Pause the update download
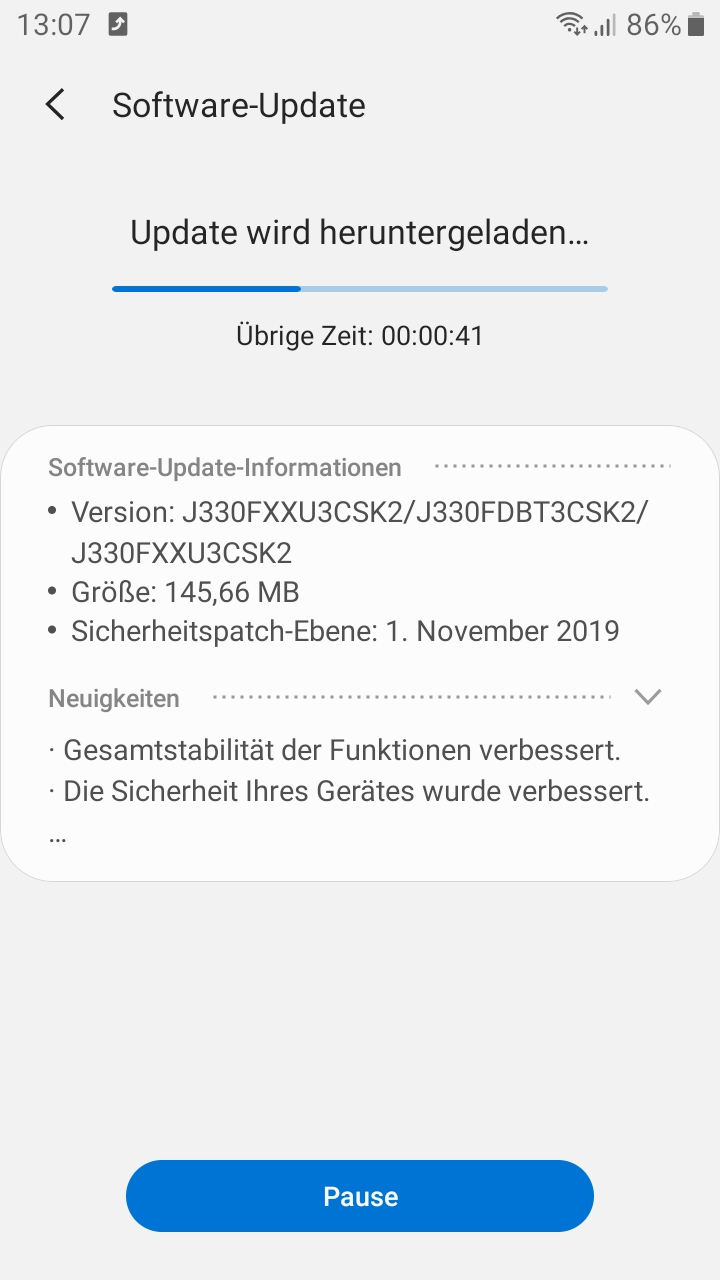Viewport: 720px width, 1280px height. click(360, 1196)
